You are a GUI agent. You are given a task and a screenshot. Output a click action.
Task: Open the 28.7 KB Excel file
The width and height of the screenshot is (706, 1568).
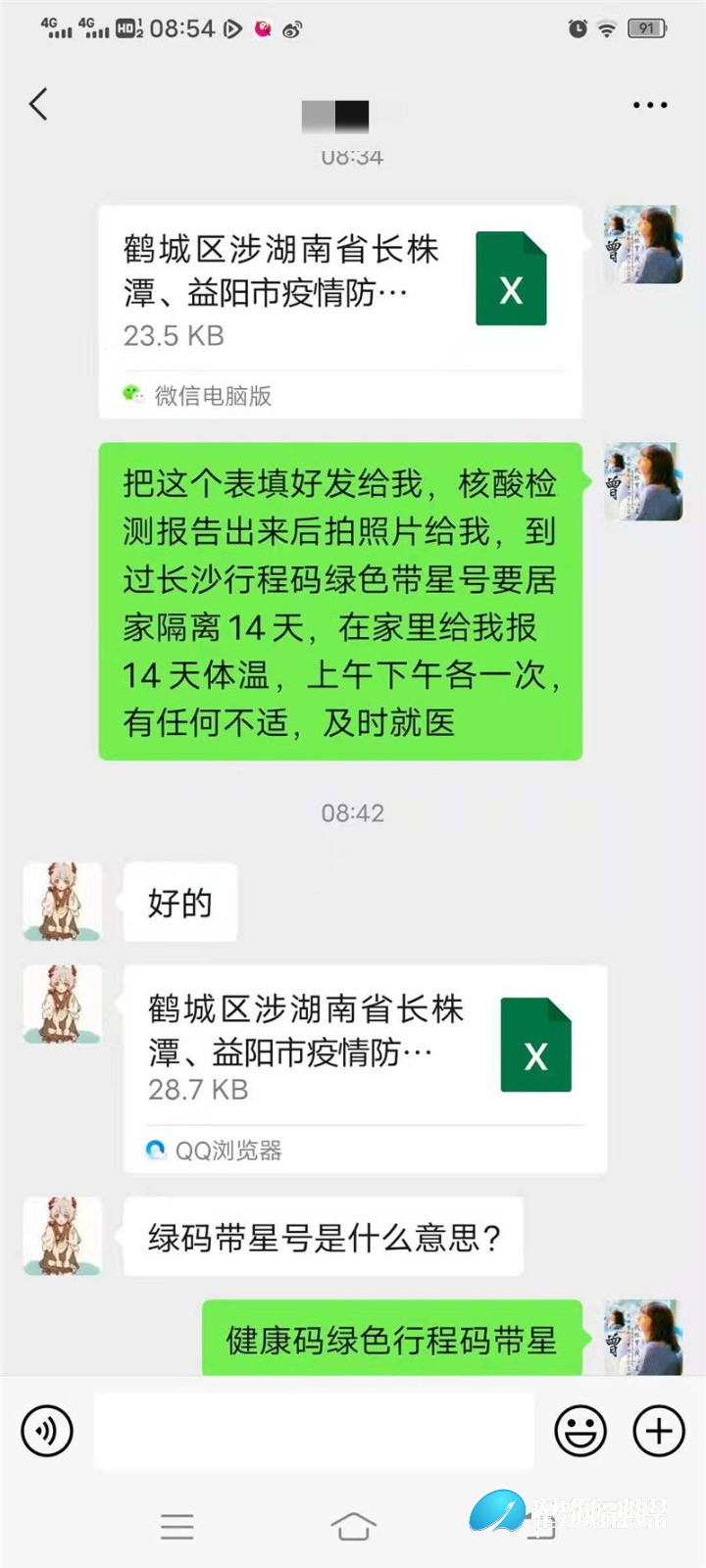(x=365, y=1049)
